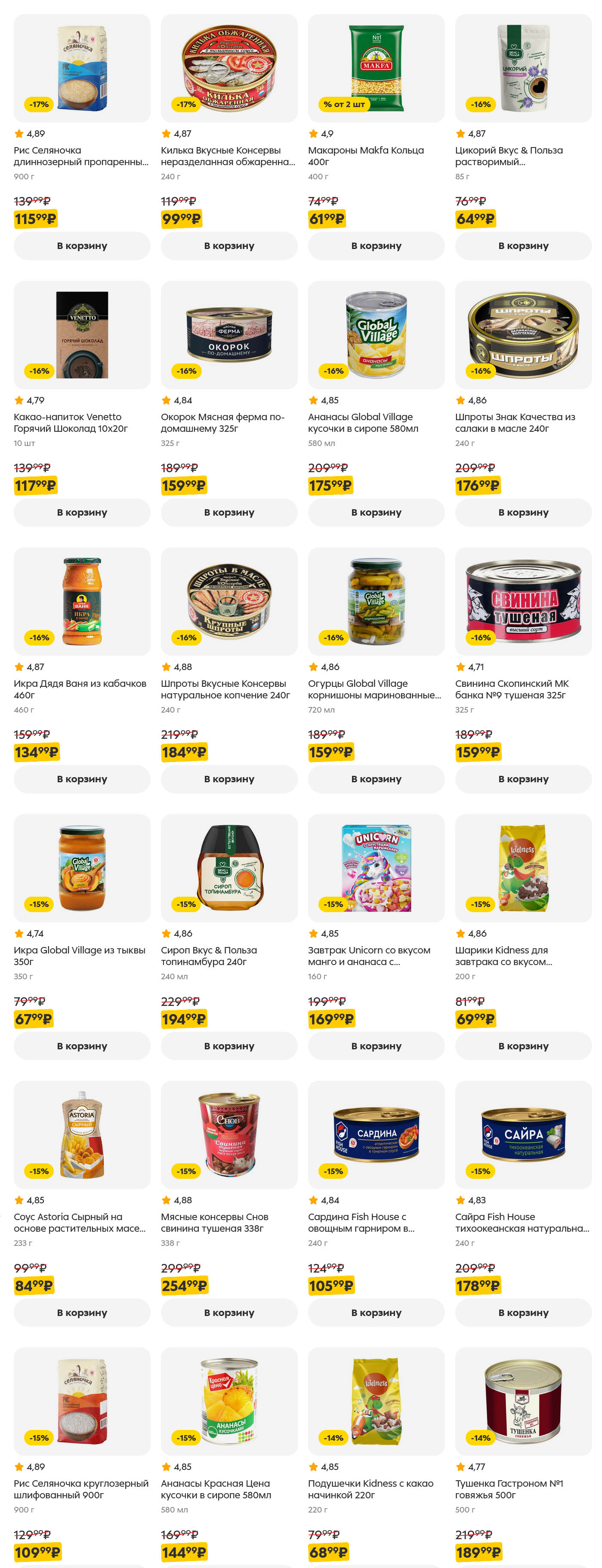
Task: Add Соус Astoria Сырный to cart
Action: click(82, 1313)
